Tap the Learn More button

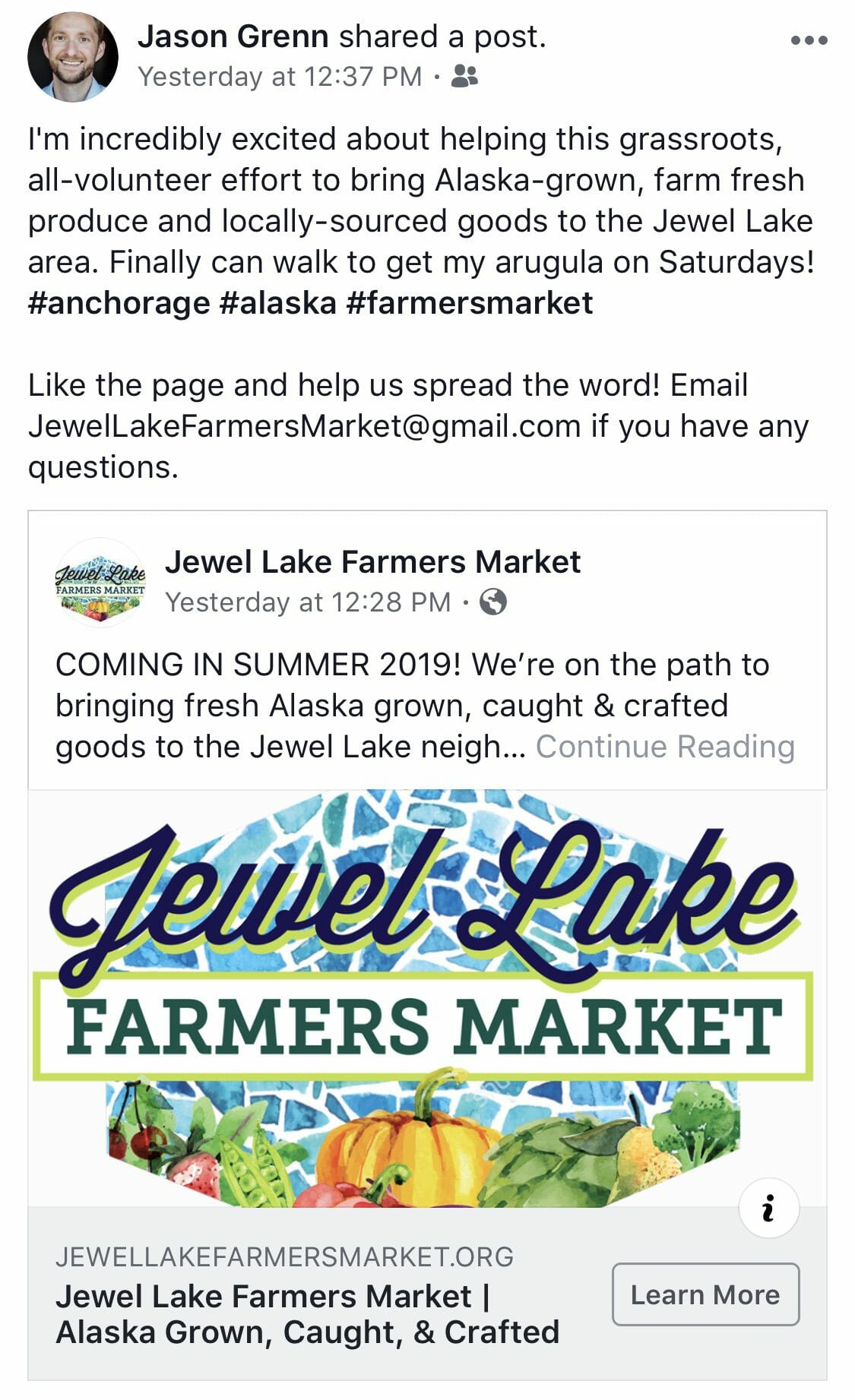(705, 1294)
